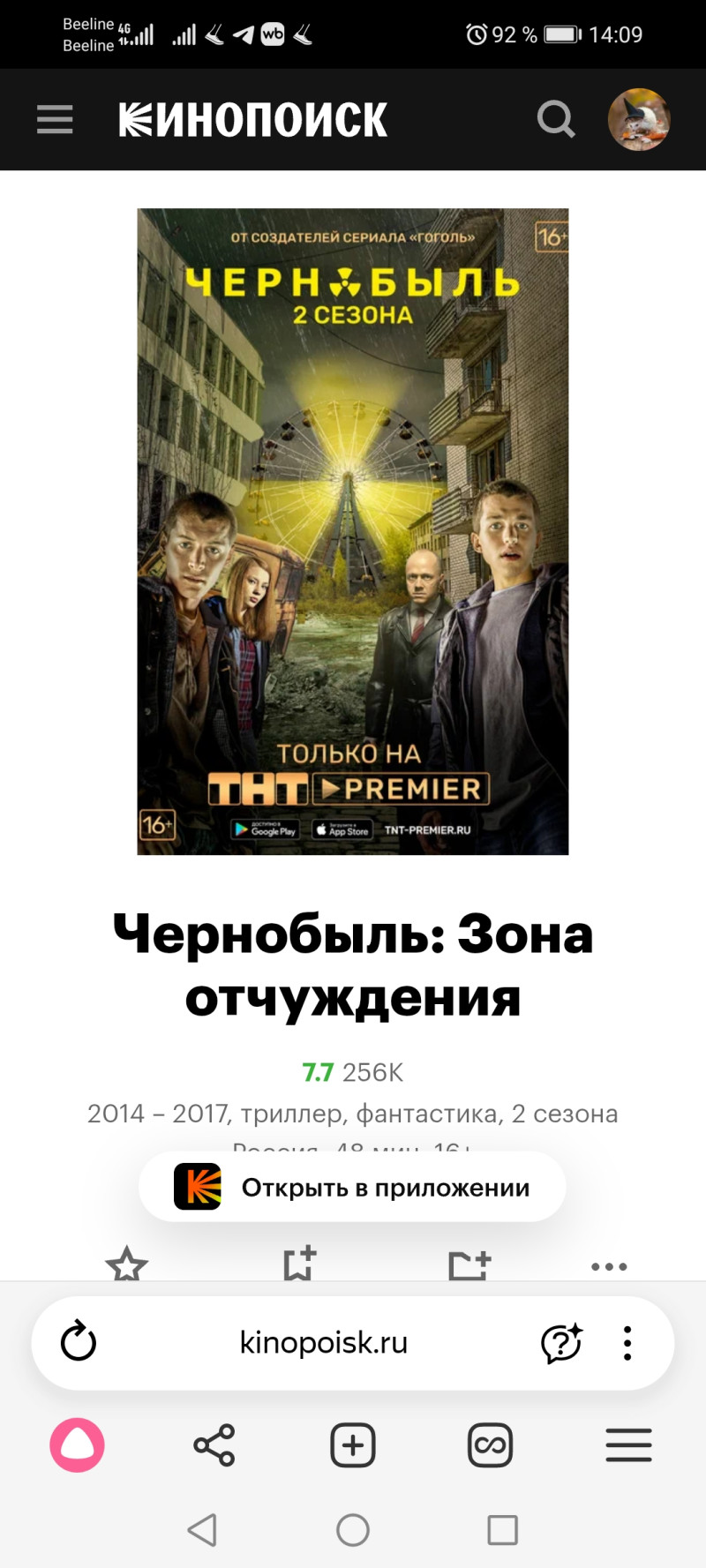The image size is (706, 1568).
Task: Open Kinopoisk search
Action: point(556,119)
